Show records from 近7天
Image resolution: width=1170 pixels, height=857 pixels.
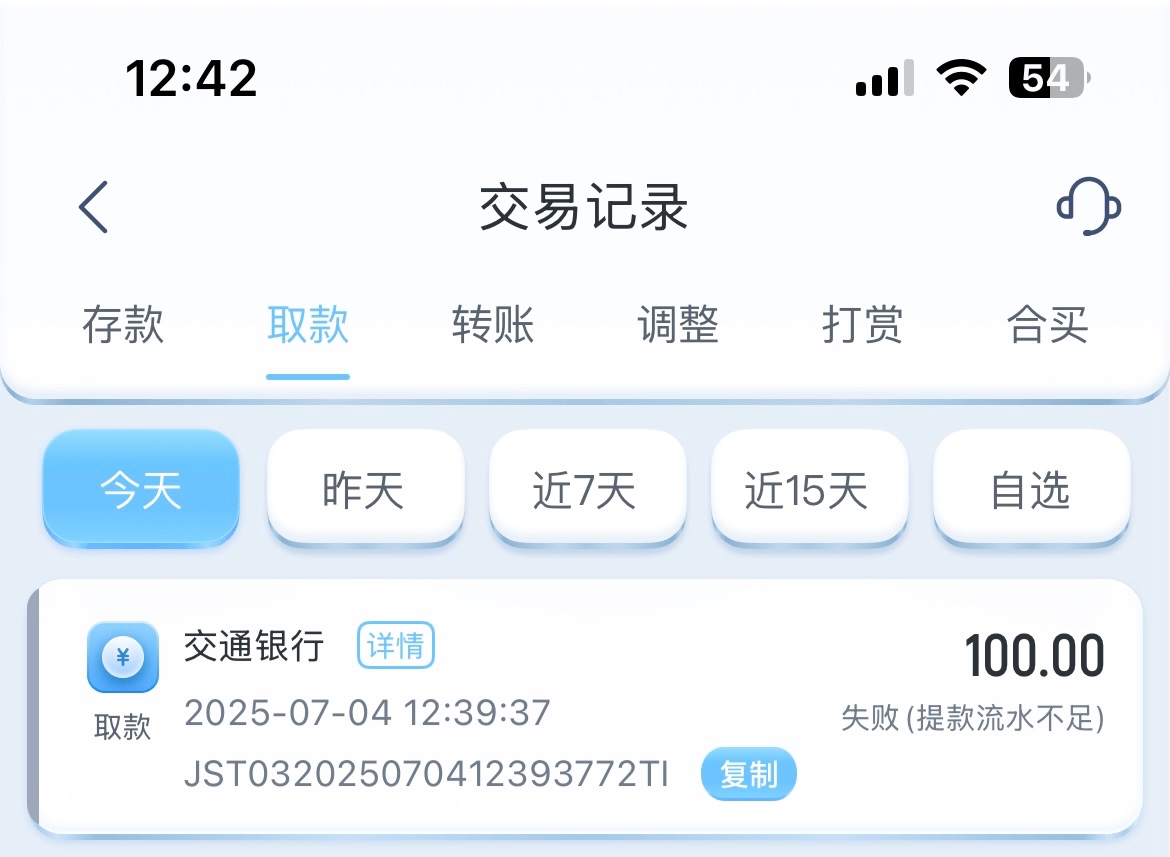[x=586, y=490]
